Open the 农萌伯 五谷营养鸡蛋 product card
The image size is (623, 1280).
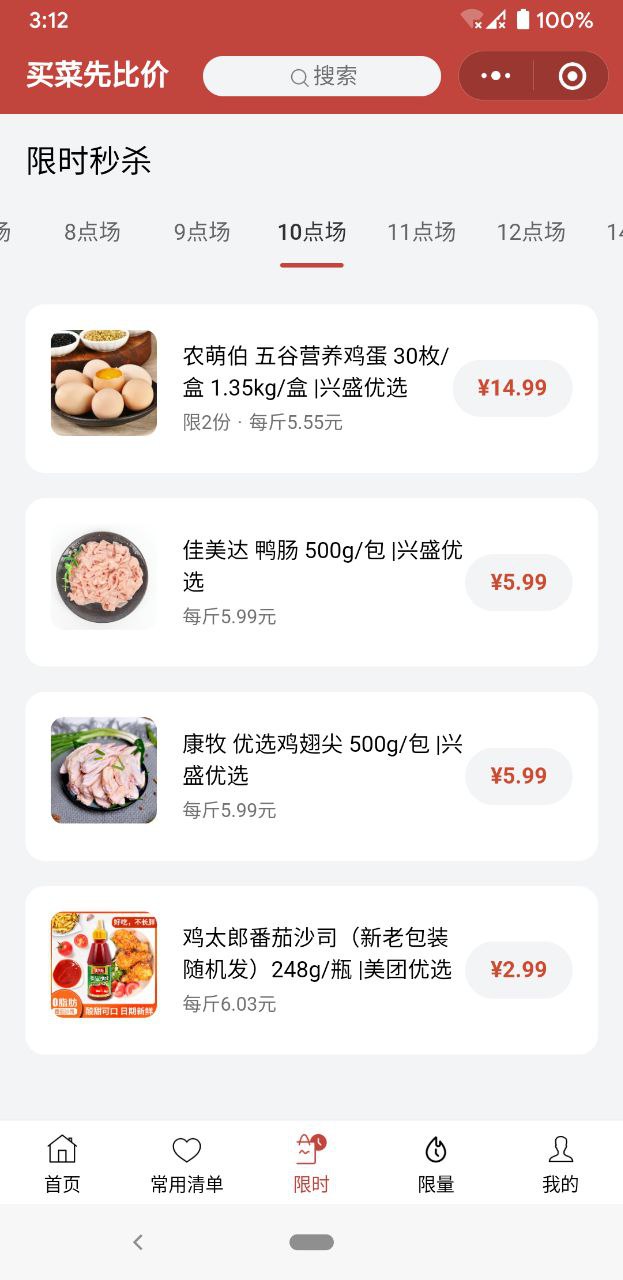click(x=312, y=389)
